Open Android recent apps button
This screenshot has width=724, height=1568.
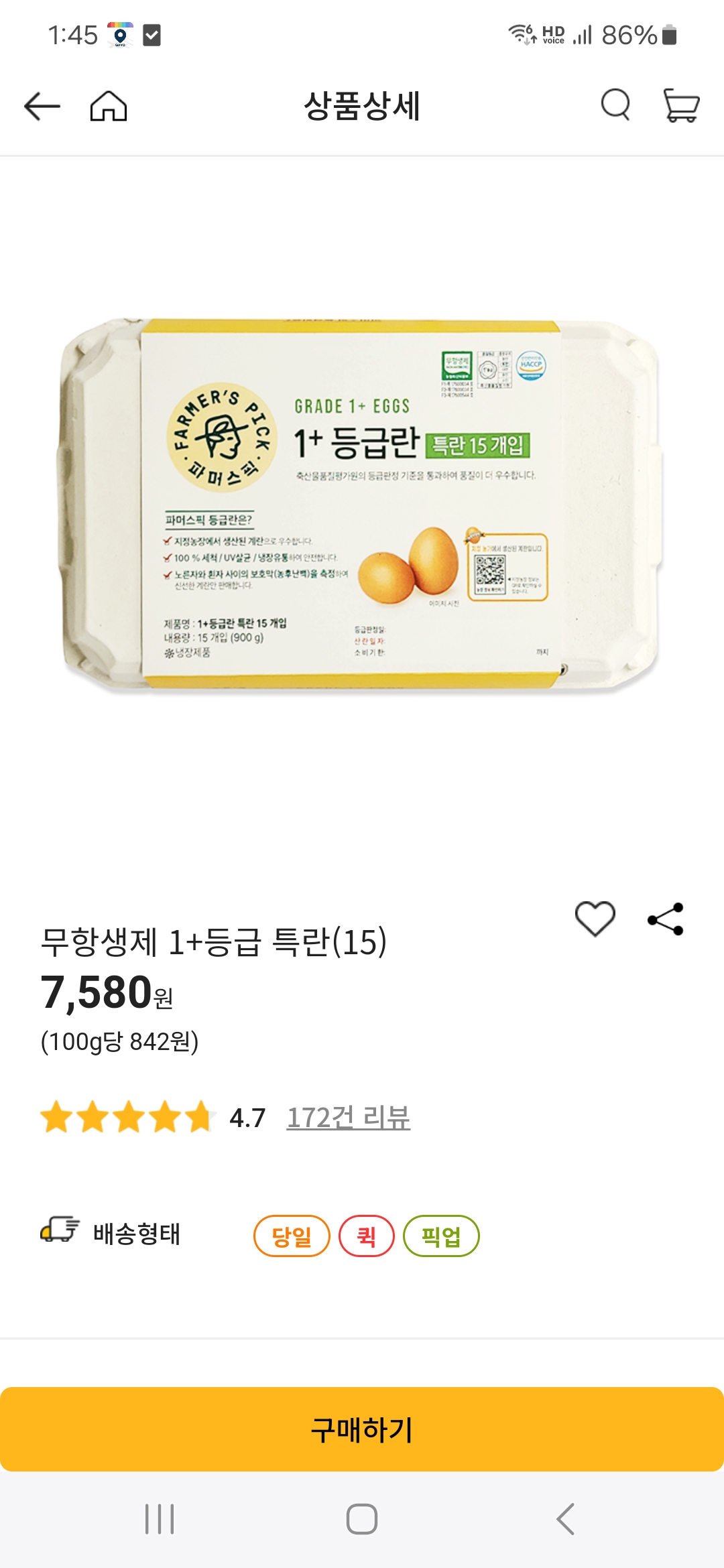click(158, 1518)
